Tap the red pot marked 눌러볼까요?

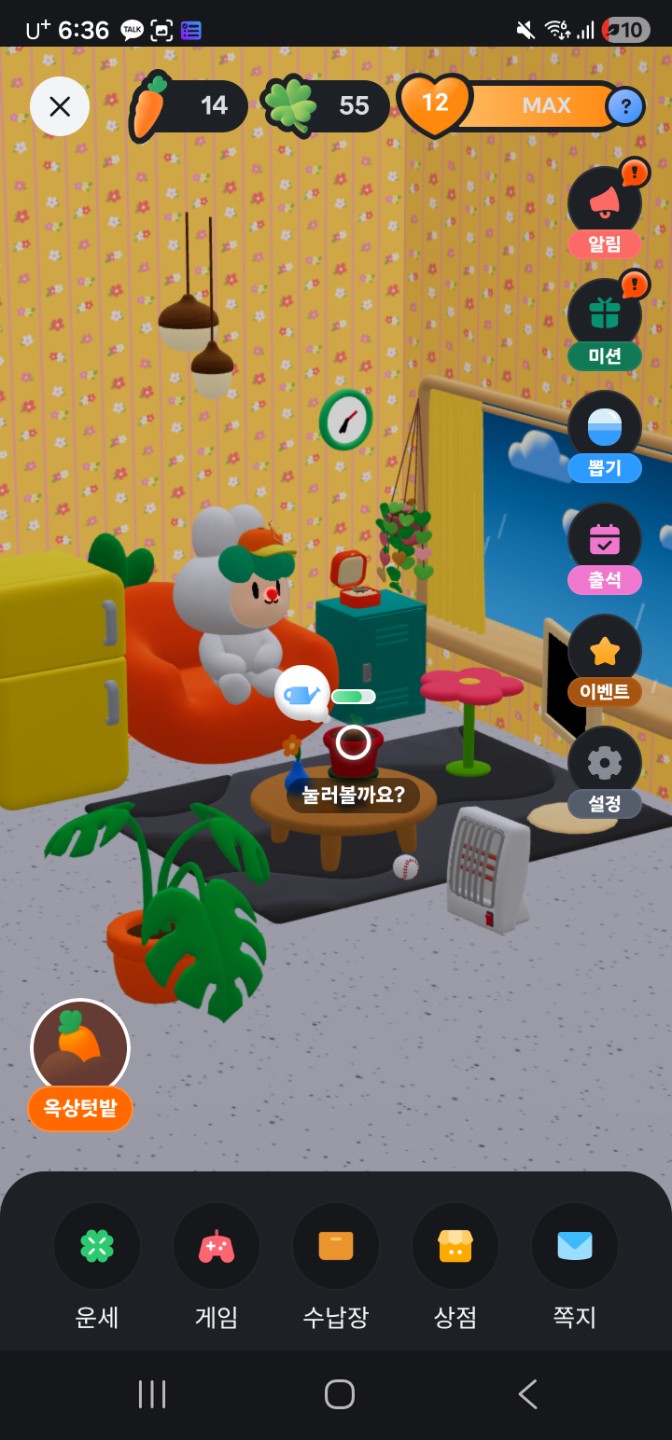coord(353,743)
